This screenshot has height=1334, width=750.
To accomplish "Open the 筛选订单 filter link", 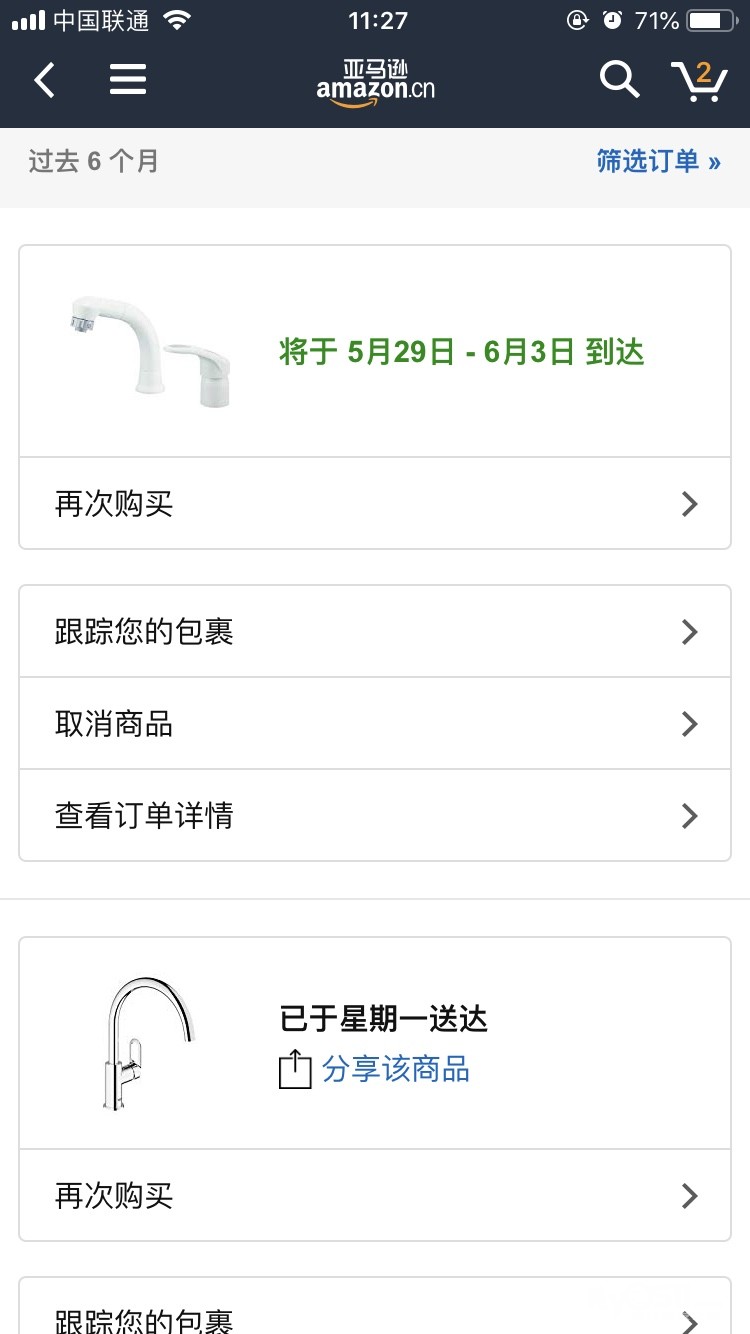I will coord(658,162).
